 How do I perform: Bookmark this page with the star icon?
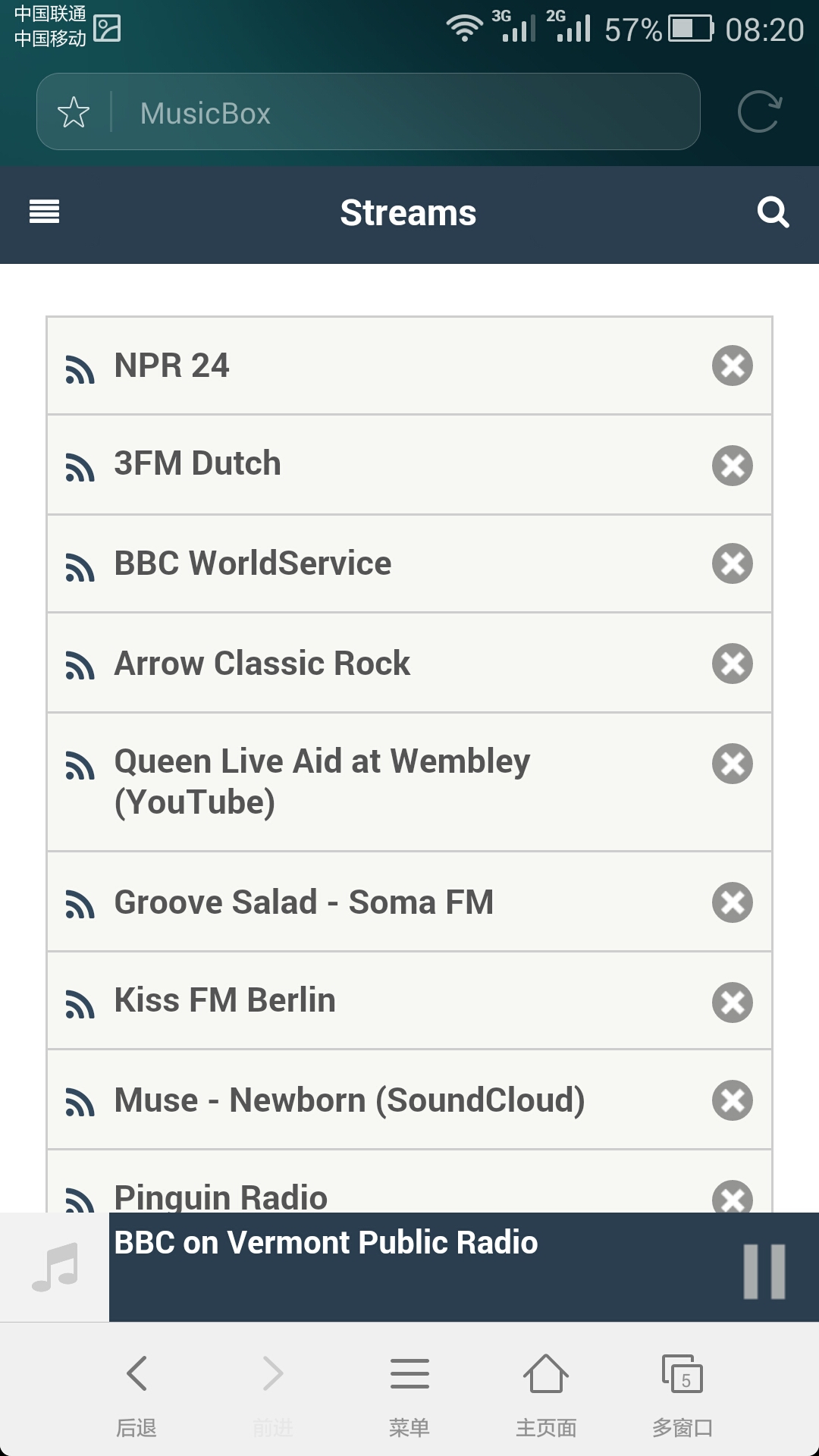(74, 112)
